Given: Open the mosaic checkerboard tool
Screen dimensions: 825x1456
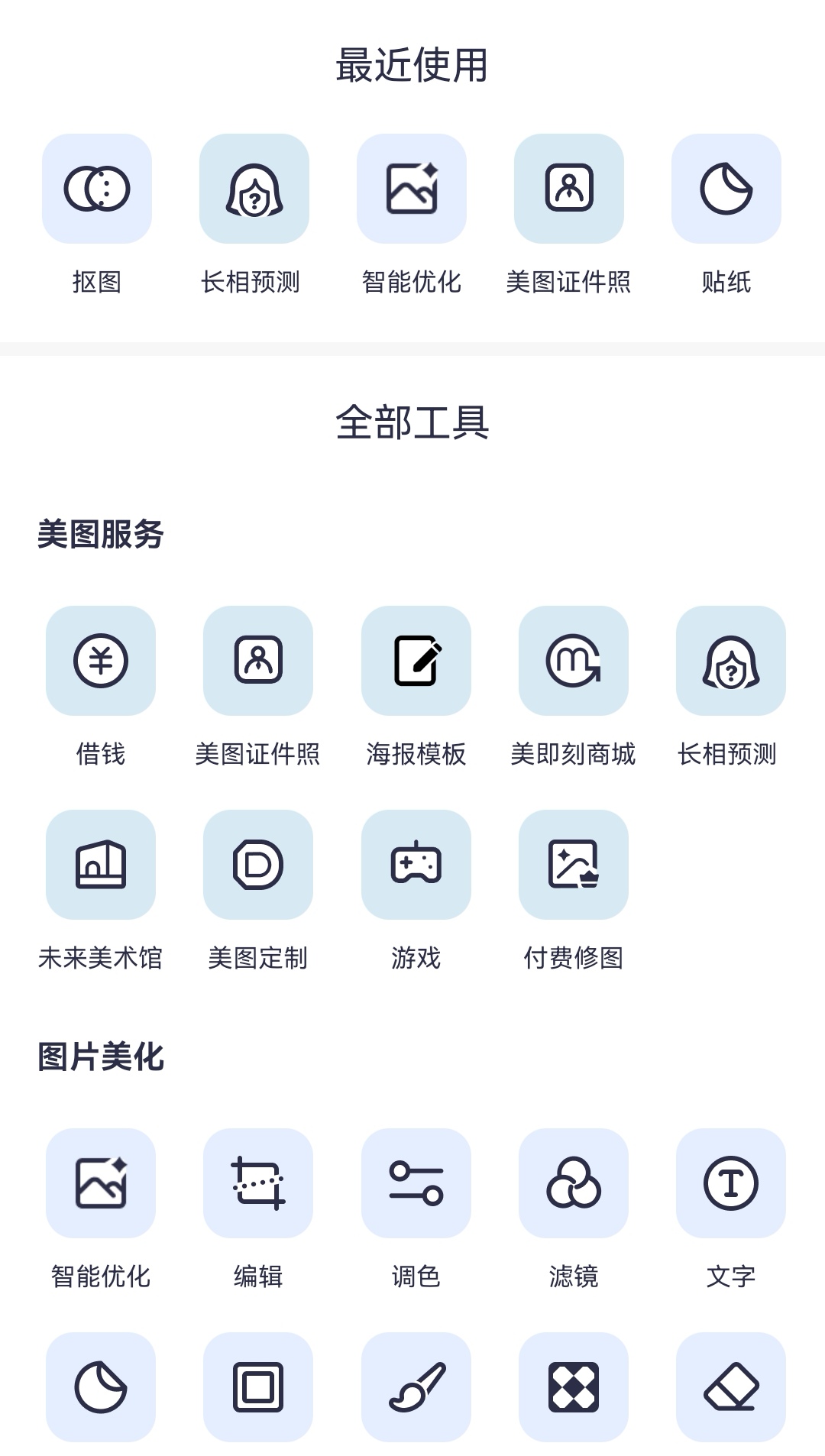Looking at the screenshot, I should tap(574, 1387).
